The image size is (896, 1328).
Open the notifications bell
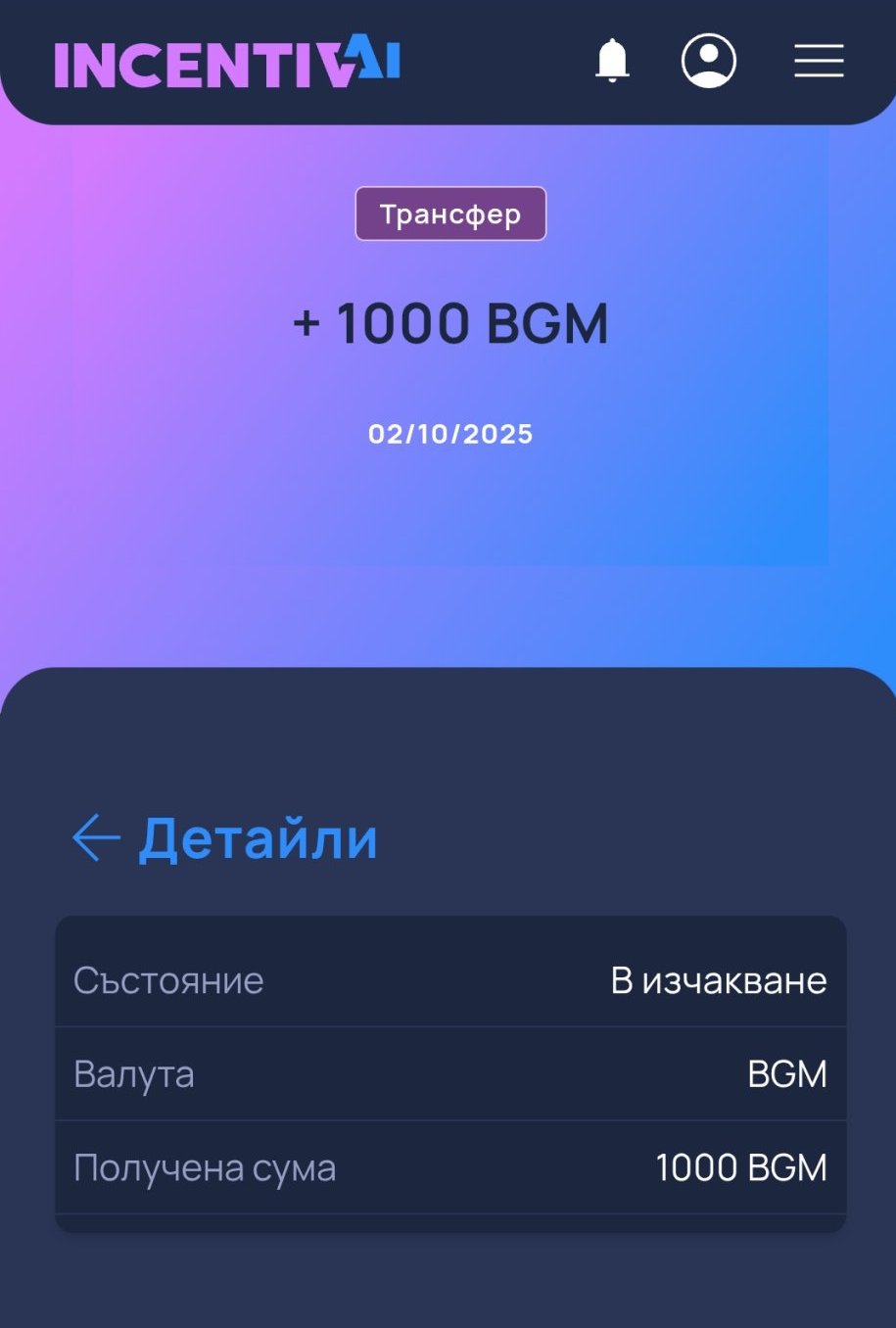click(612, 61)
